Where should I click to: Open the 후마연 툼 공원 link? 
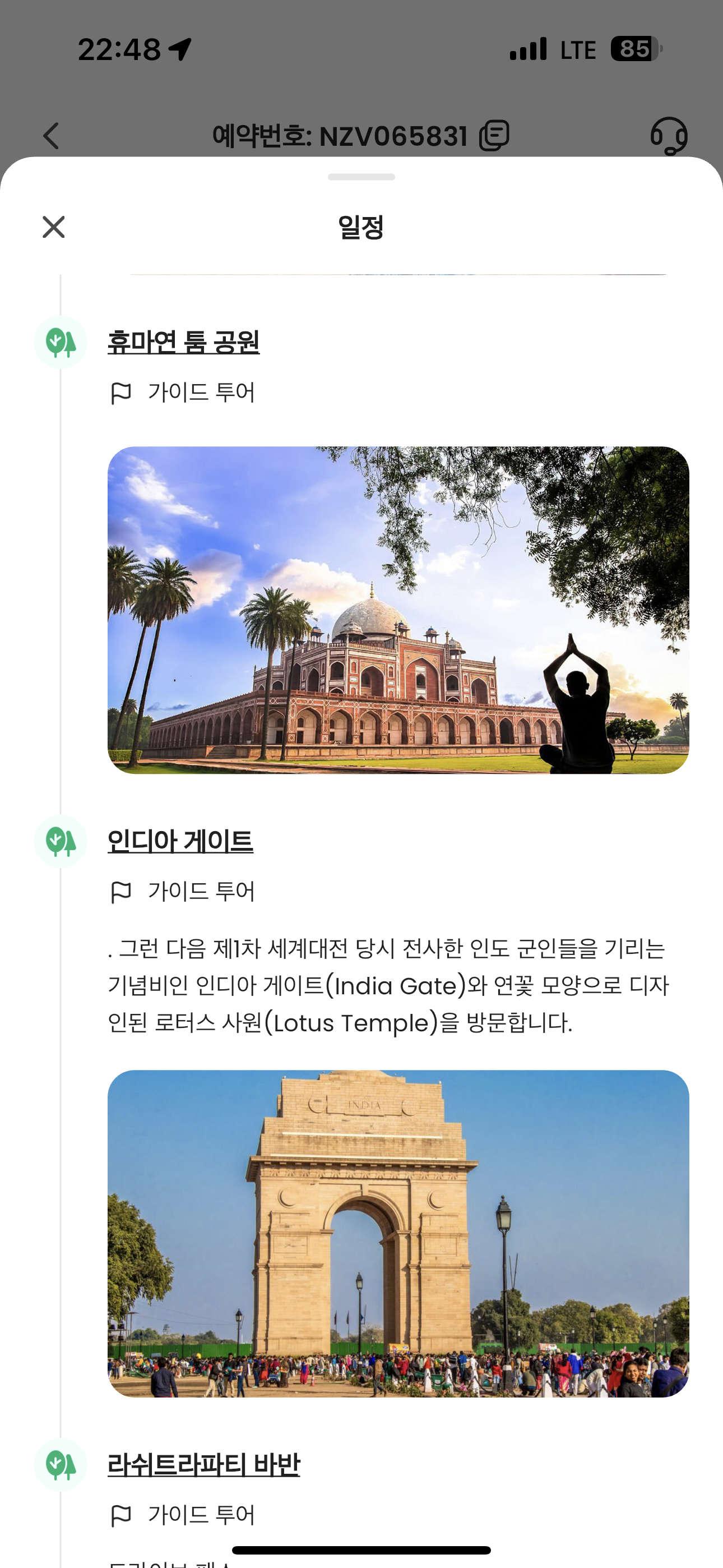tap(183, 342)
